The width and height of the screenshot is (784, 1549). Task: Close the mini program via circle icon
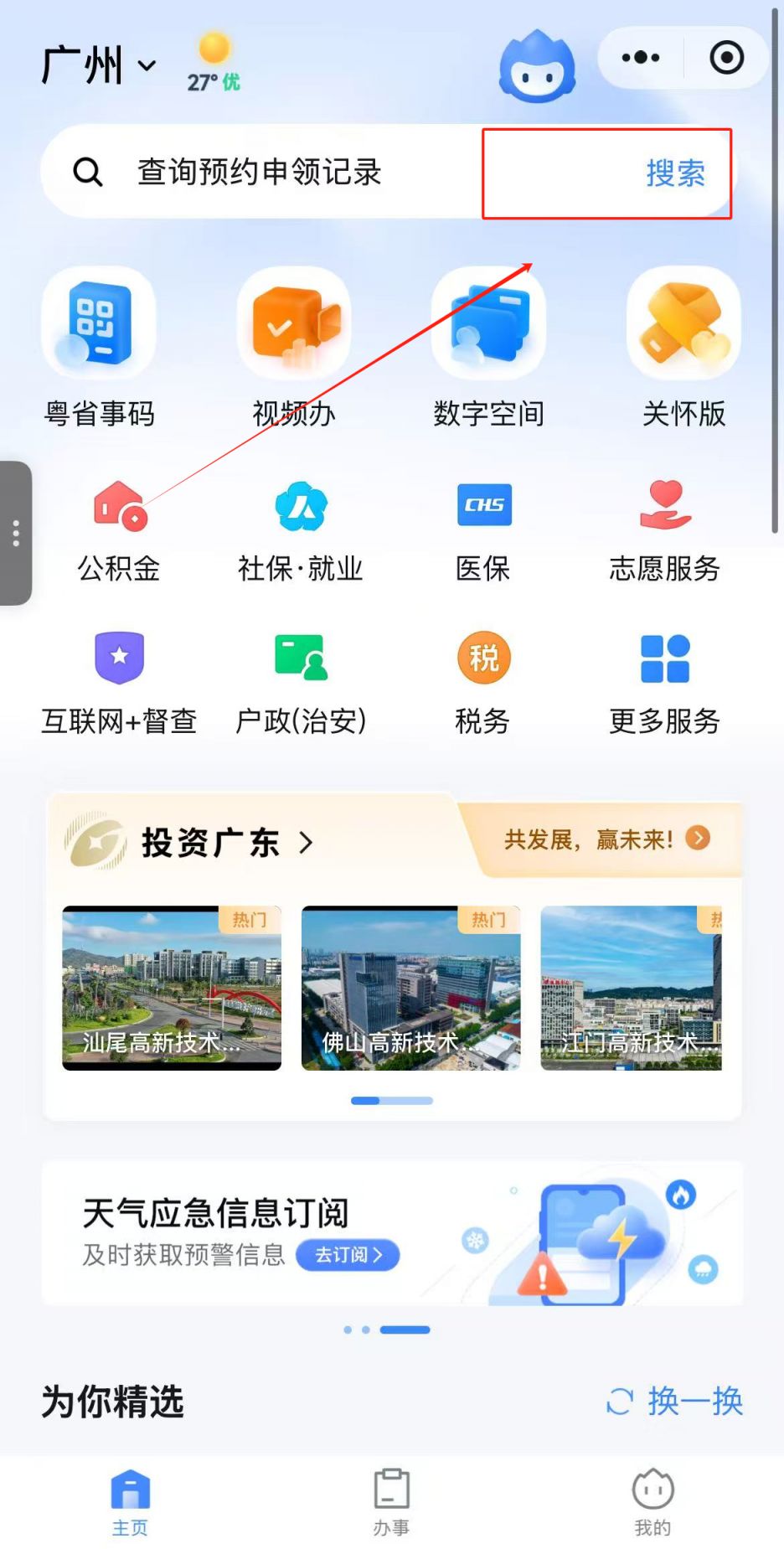click(x=726, y=58)
